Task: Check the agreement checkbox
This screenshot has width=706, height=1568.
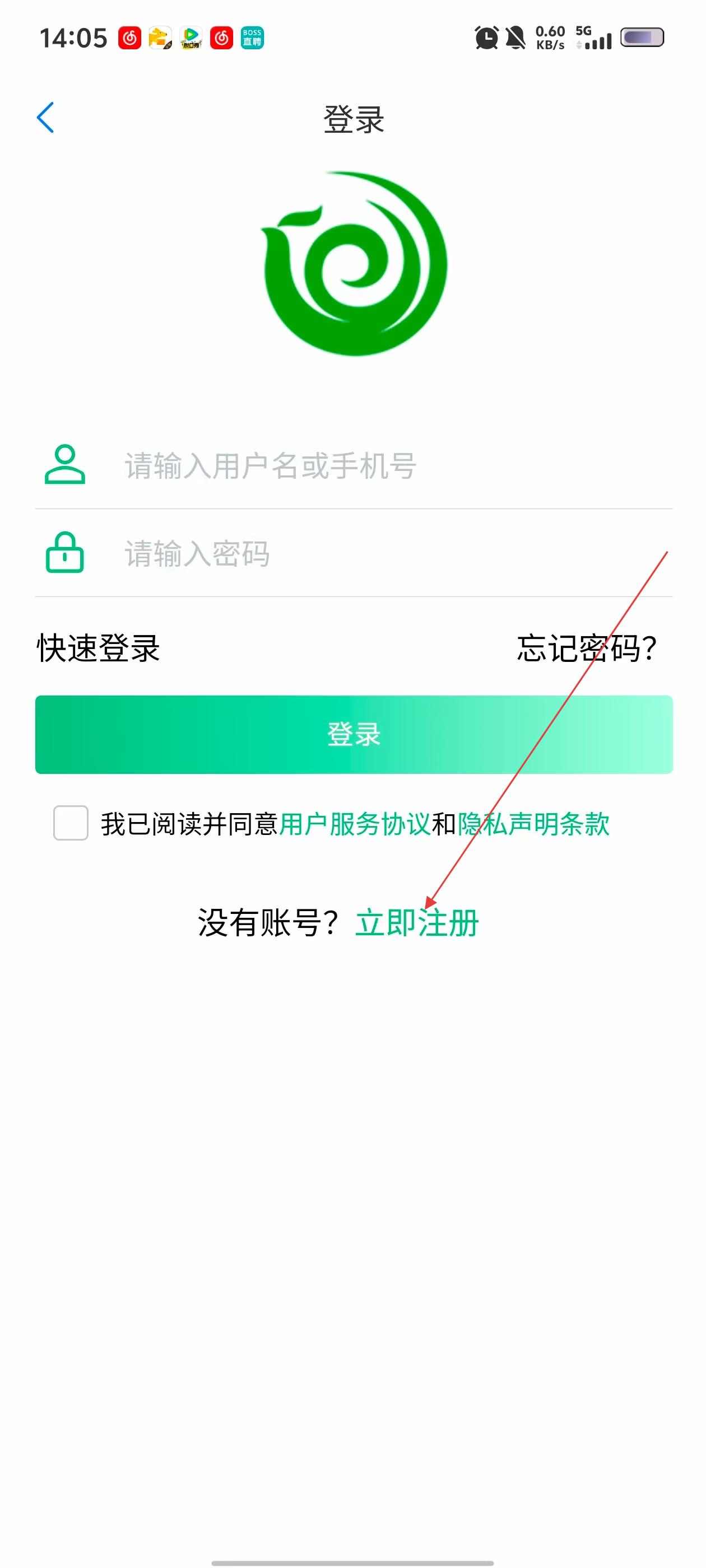Action: click(x=71, y=823)
